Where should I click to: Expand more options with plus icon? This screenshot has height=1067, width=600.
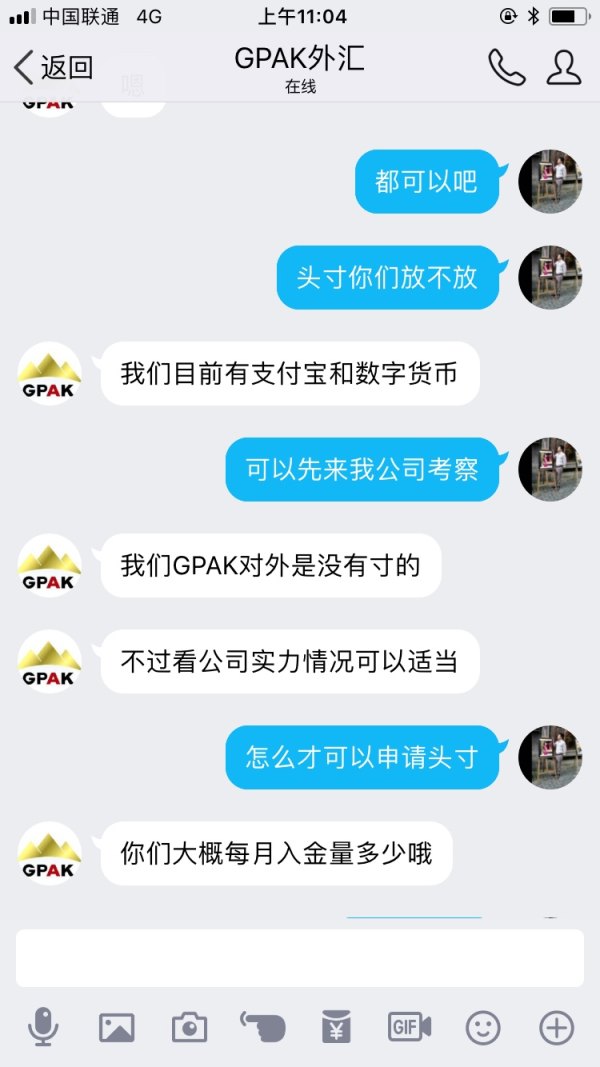click(x=556, y=1027)
